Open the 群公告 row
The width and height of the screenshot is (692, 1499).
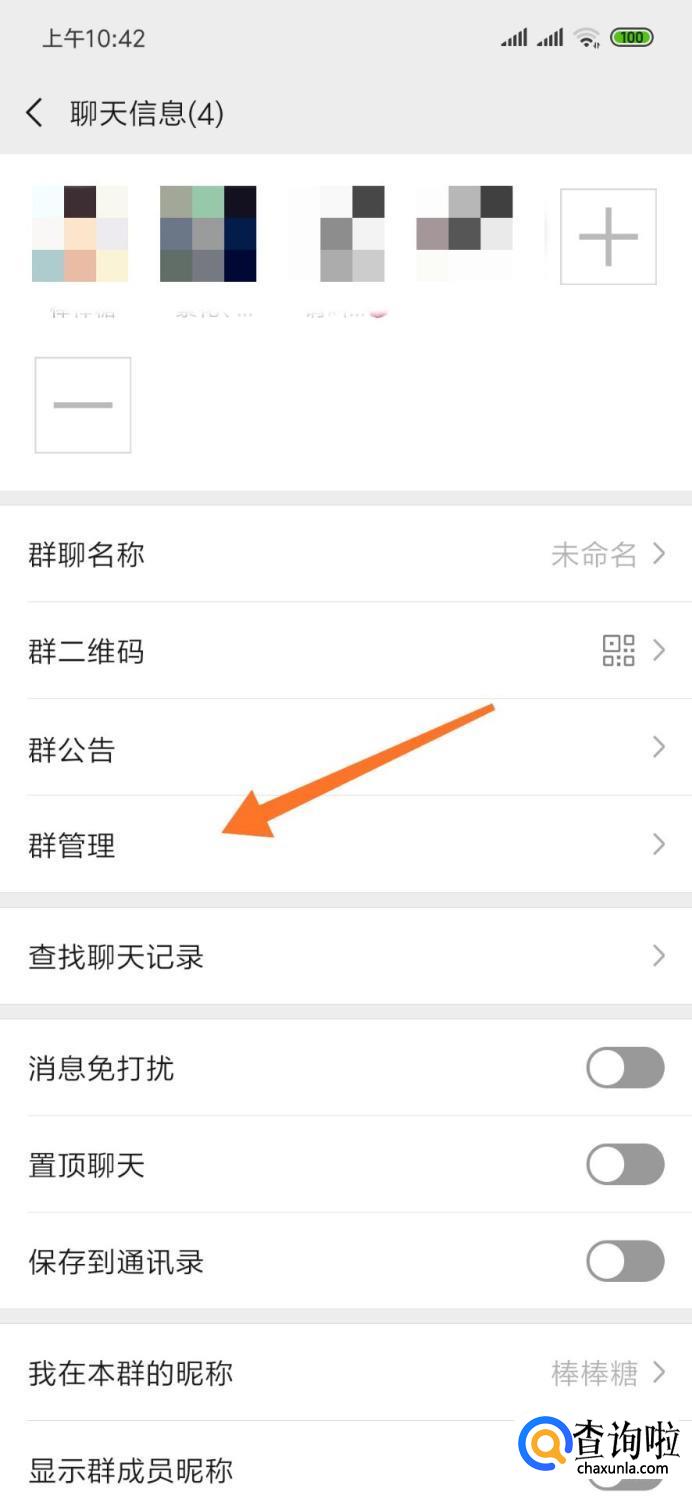coord(346,748)
